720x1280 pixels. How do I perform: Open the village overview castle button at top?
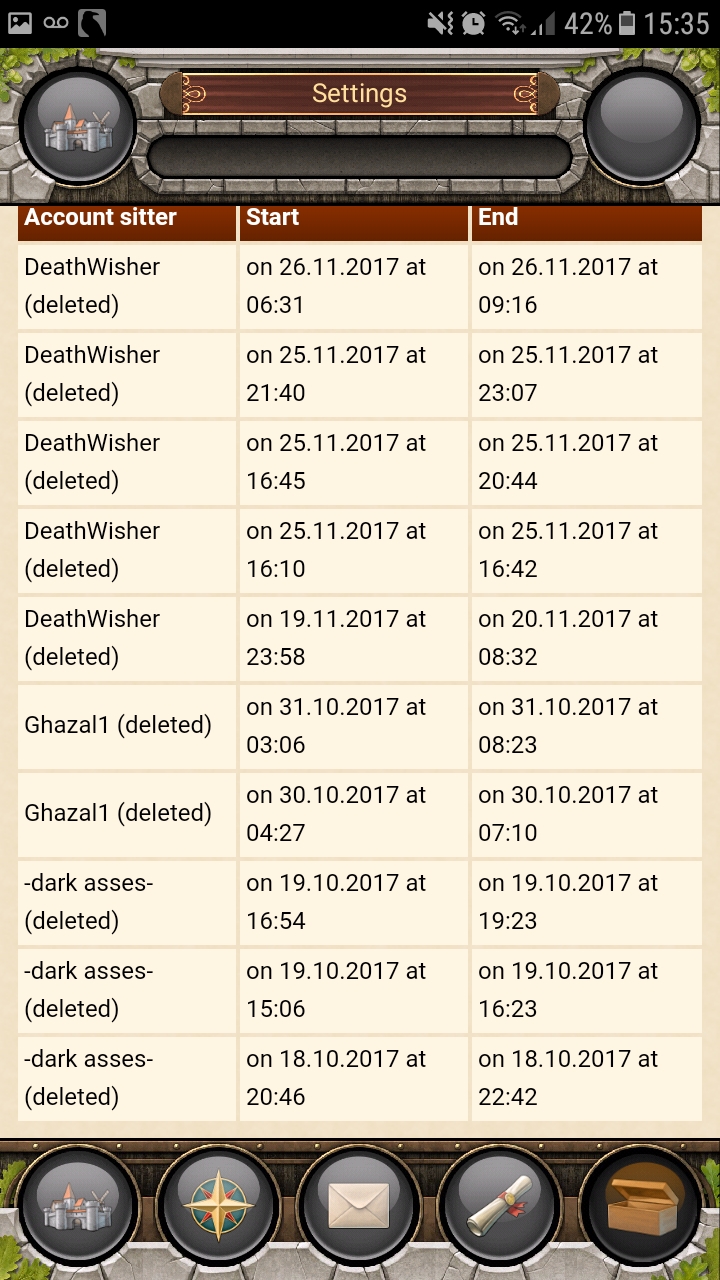tap(78, 126)
